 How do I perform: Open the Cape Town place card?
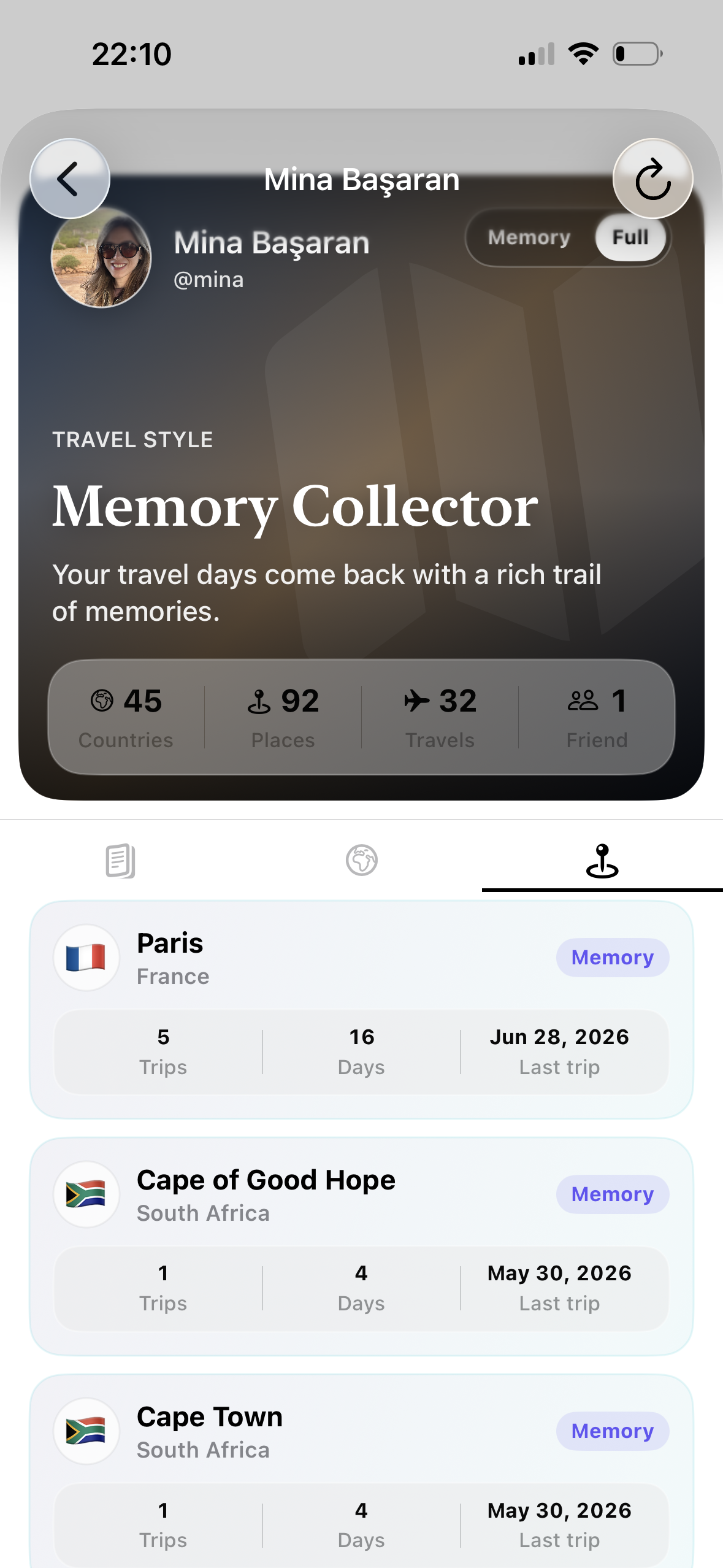[361, 1472]
